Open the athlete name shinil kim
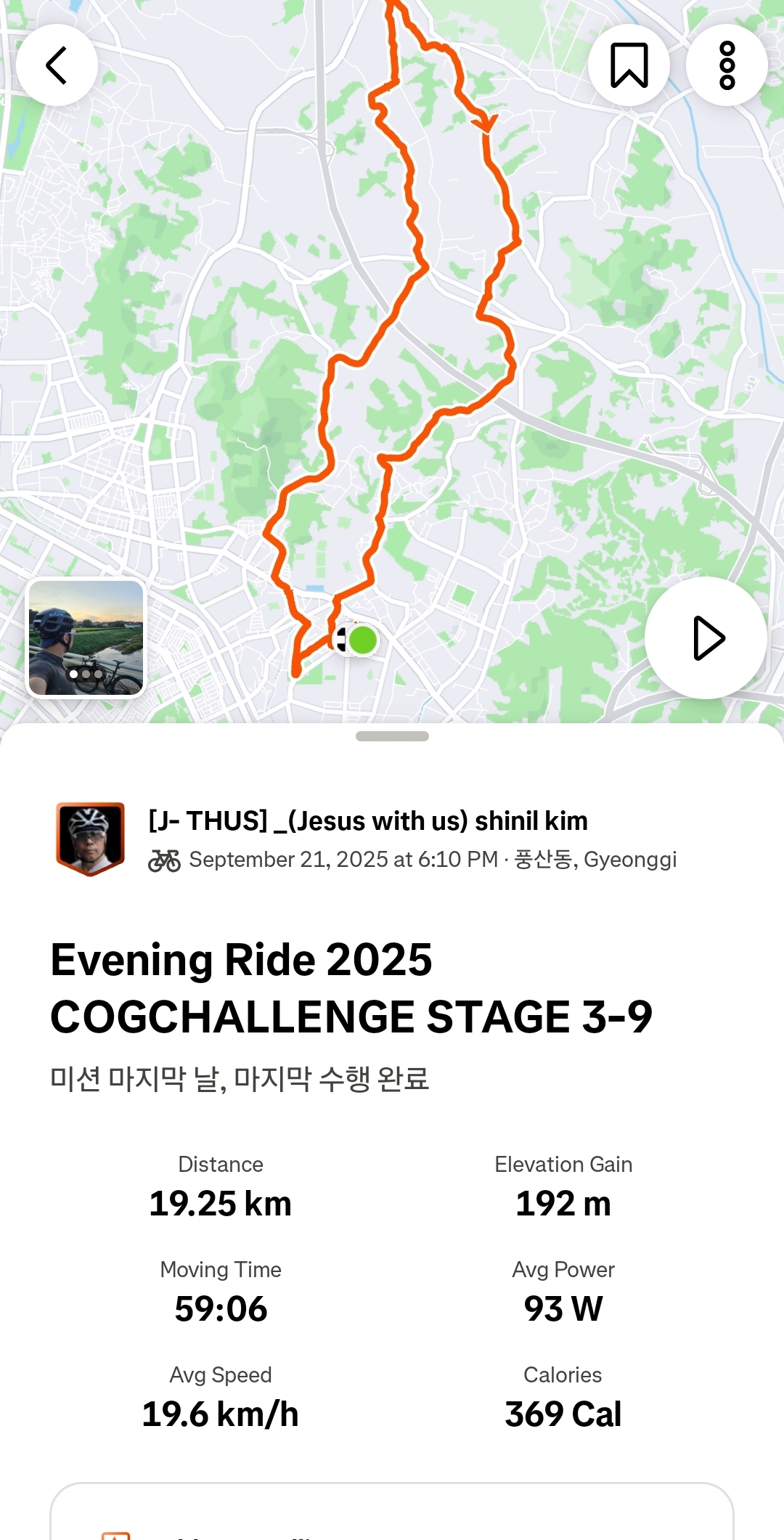This screenshot has width=784, height=1540. point(368,821)
